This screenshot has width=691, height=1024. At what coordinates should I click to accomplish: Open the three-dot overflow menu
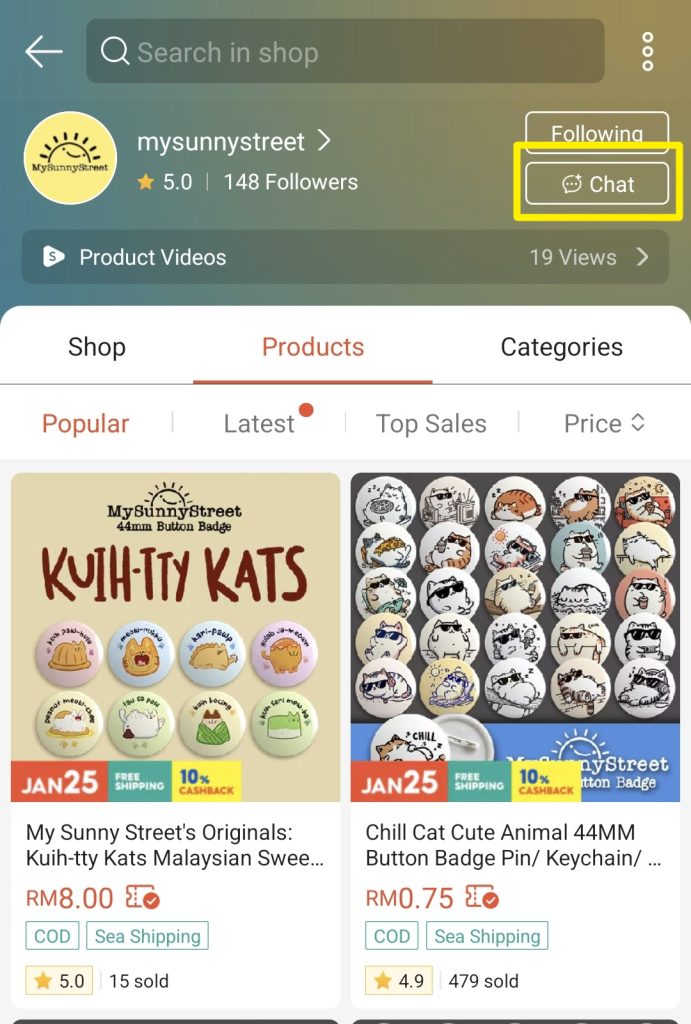pos(647,52)
